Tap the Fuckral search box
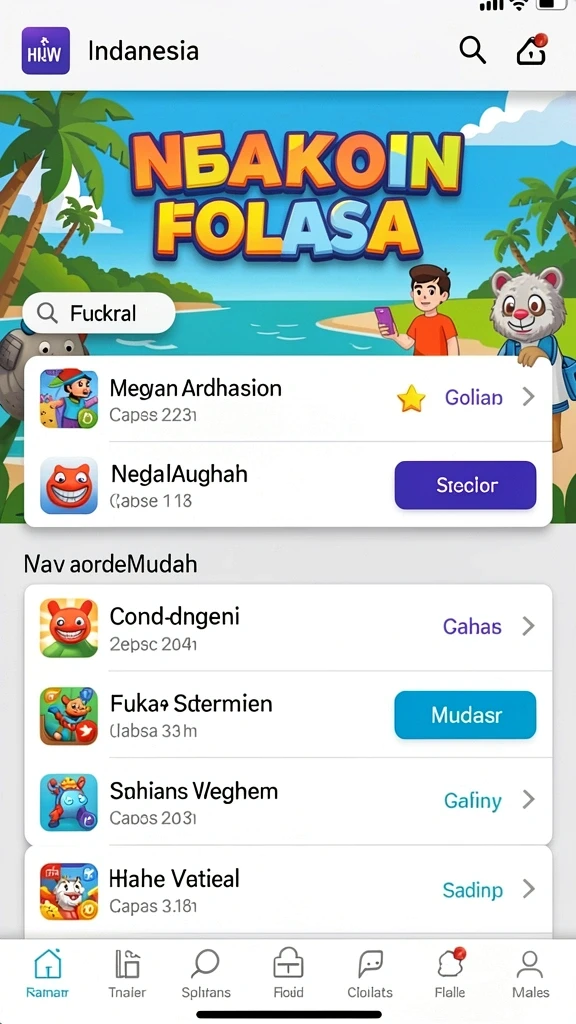Image resolution: width=576 pixels, height=1024 pixels. tap(99, 313)
